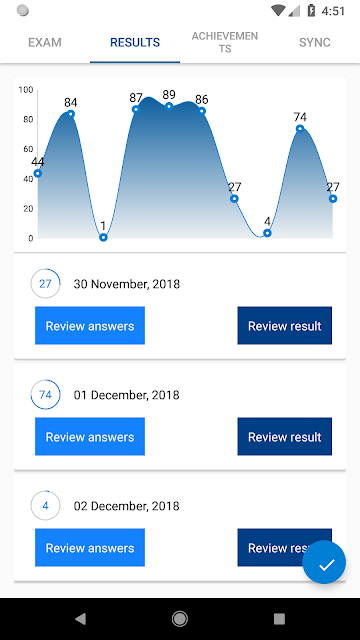The width and height of the screenshot is (360, 640).
Task: Review result for 02 December, 2018
Action: 271,548
